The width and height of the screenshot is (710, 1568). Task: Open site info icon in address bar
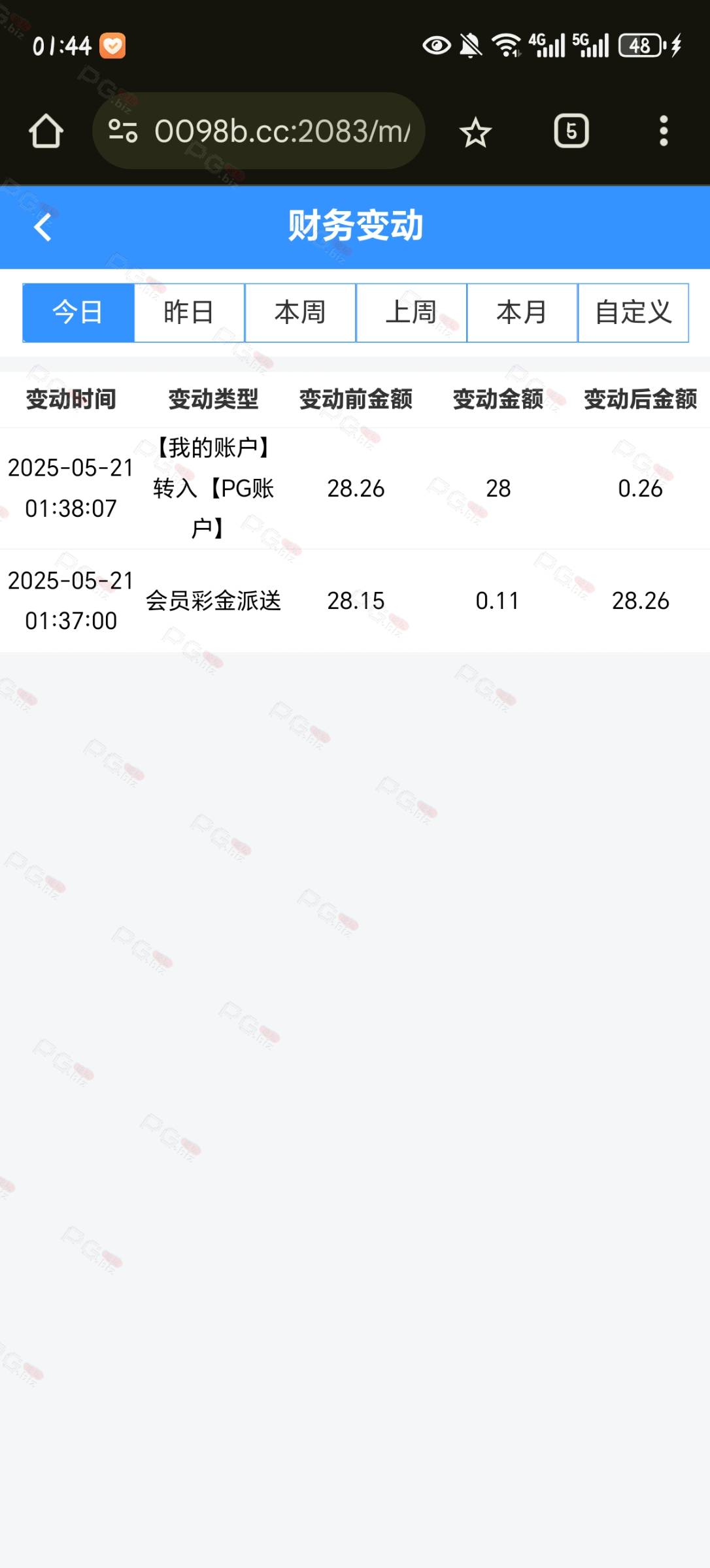pos(123,131)
